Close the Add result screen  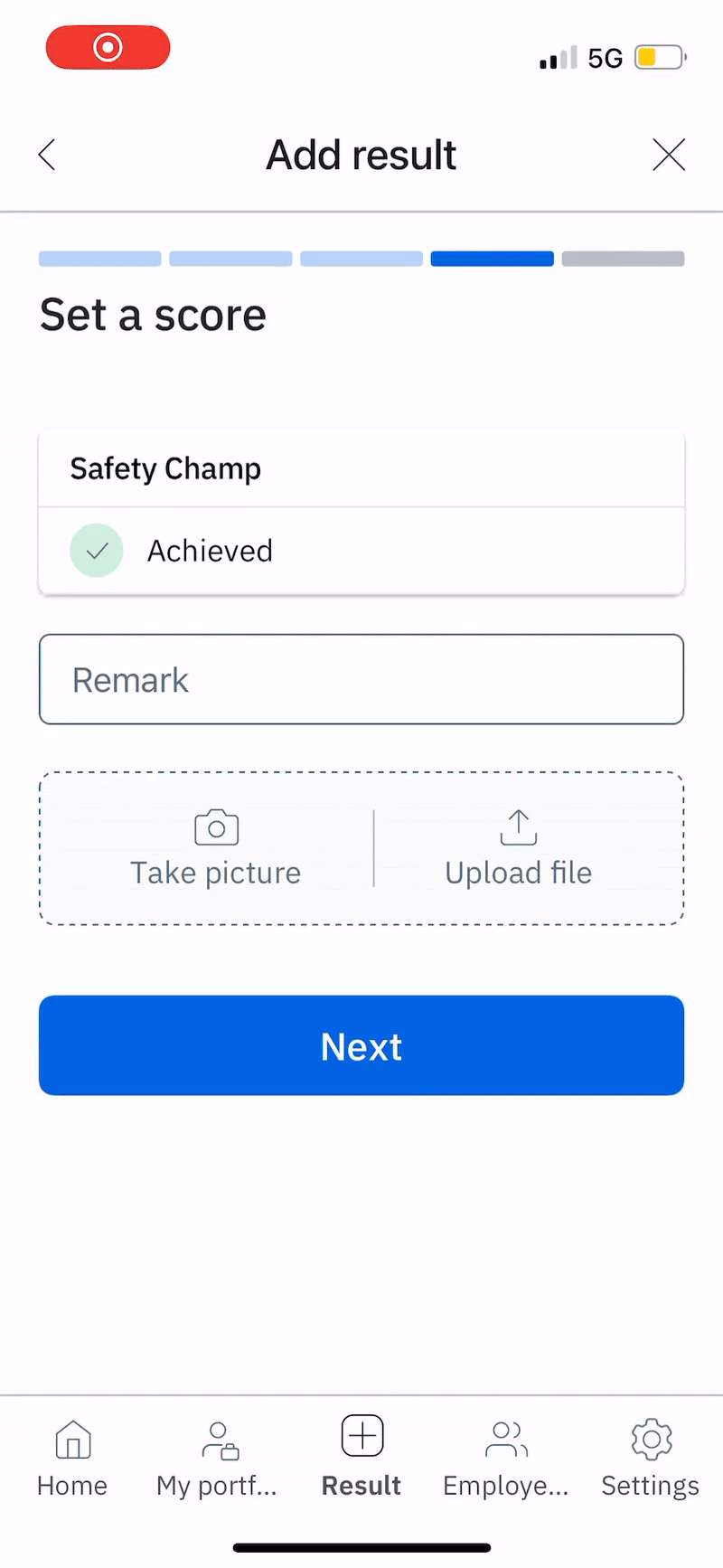[669, 155]
